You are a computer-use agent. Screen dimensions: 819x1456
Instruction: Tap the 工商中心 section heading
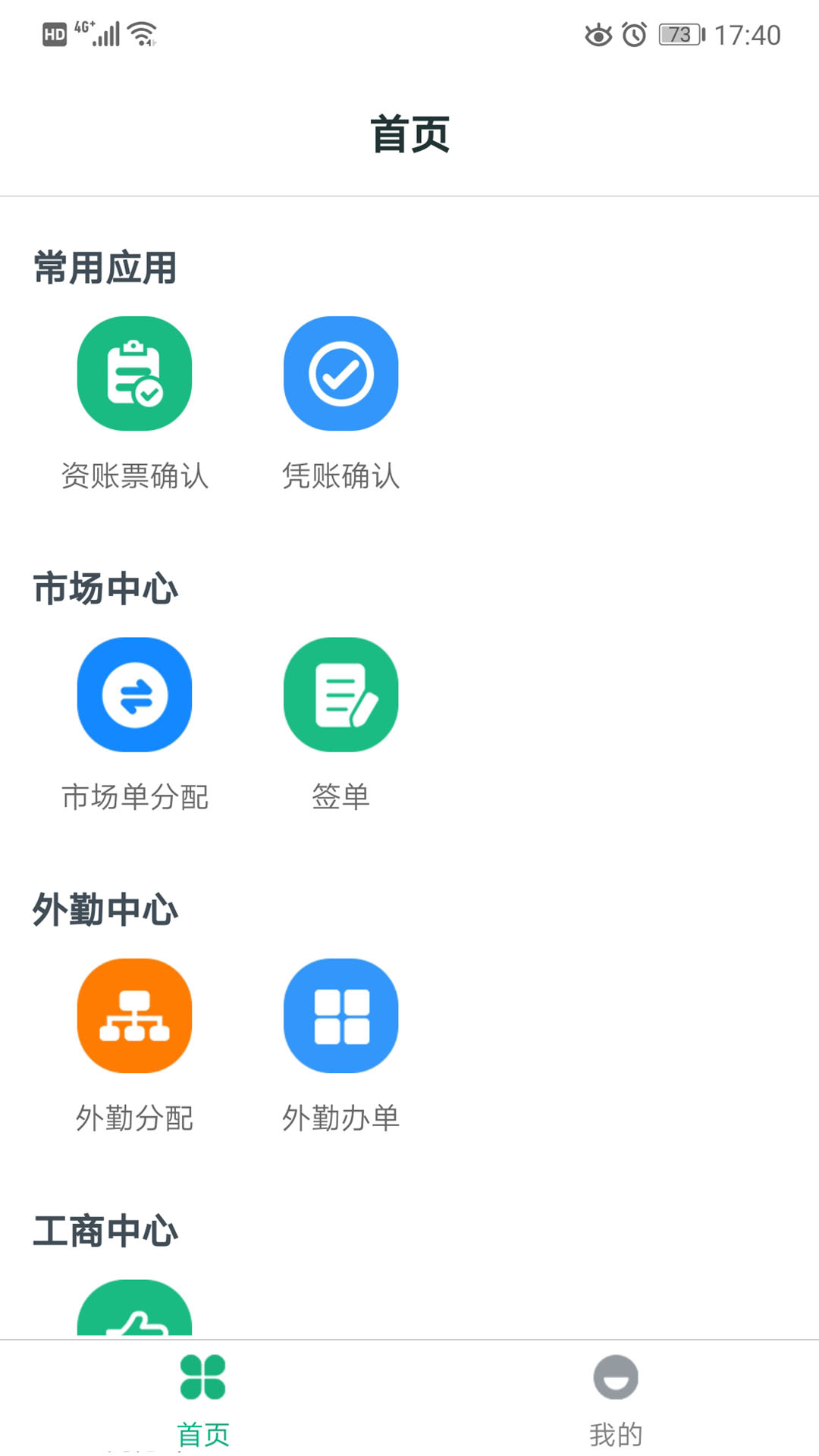pyautogui.click(x=103, y=1230)
